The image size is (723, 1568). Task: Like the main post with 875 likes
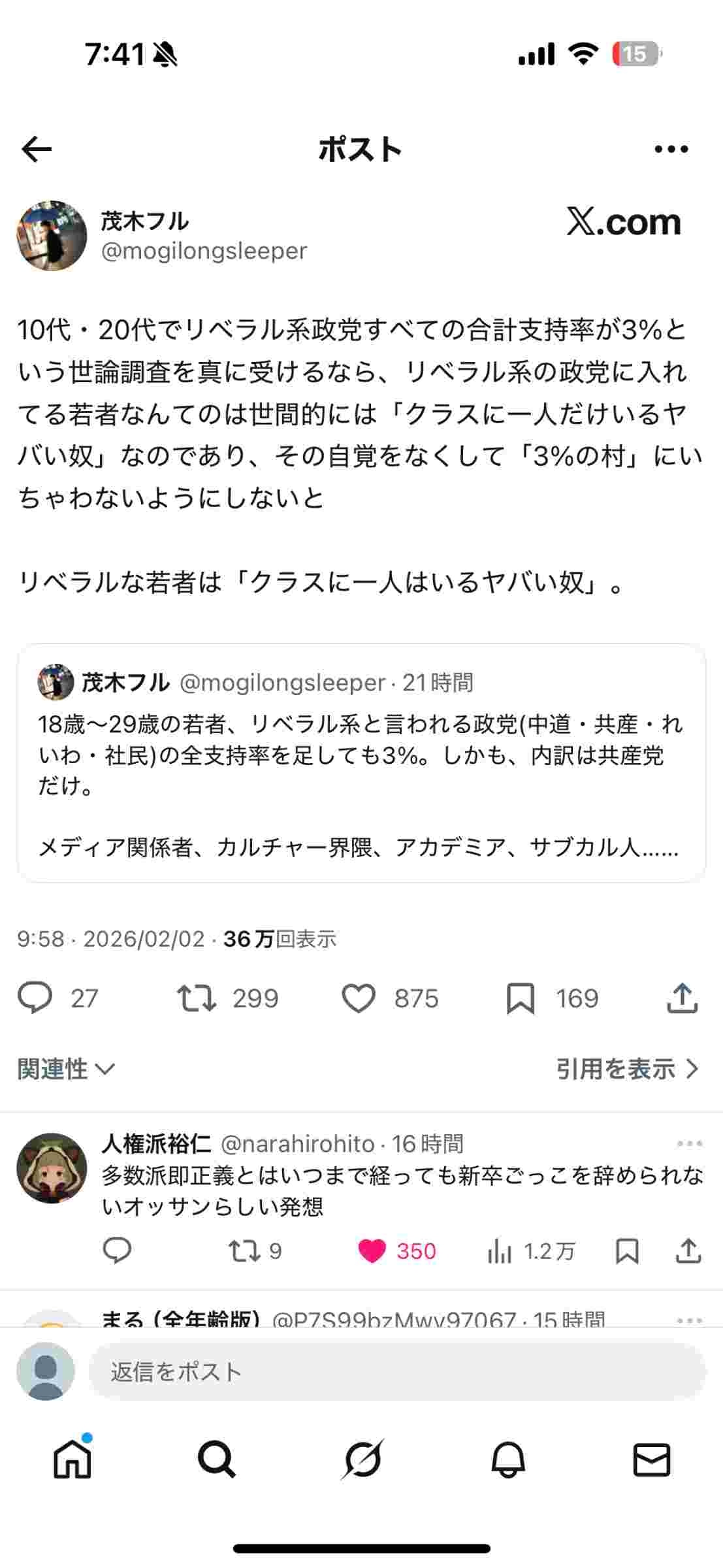pos(359,998)
